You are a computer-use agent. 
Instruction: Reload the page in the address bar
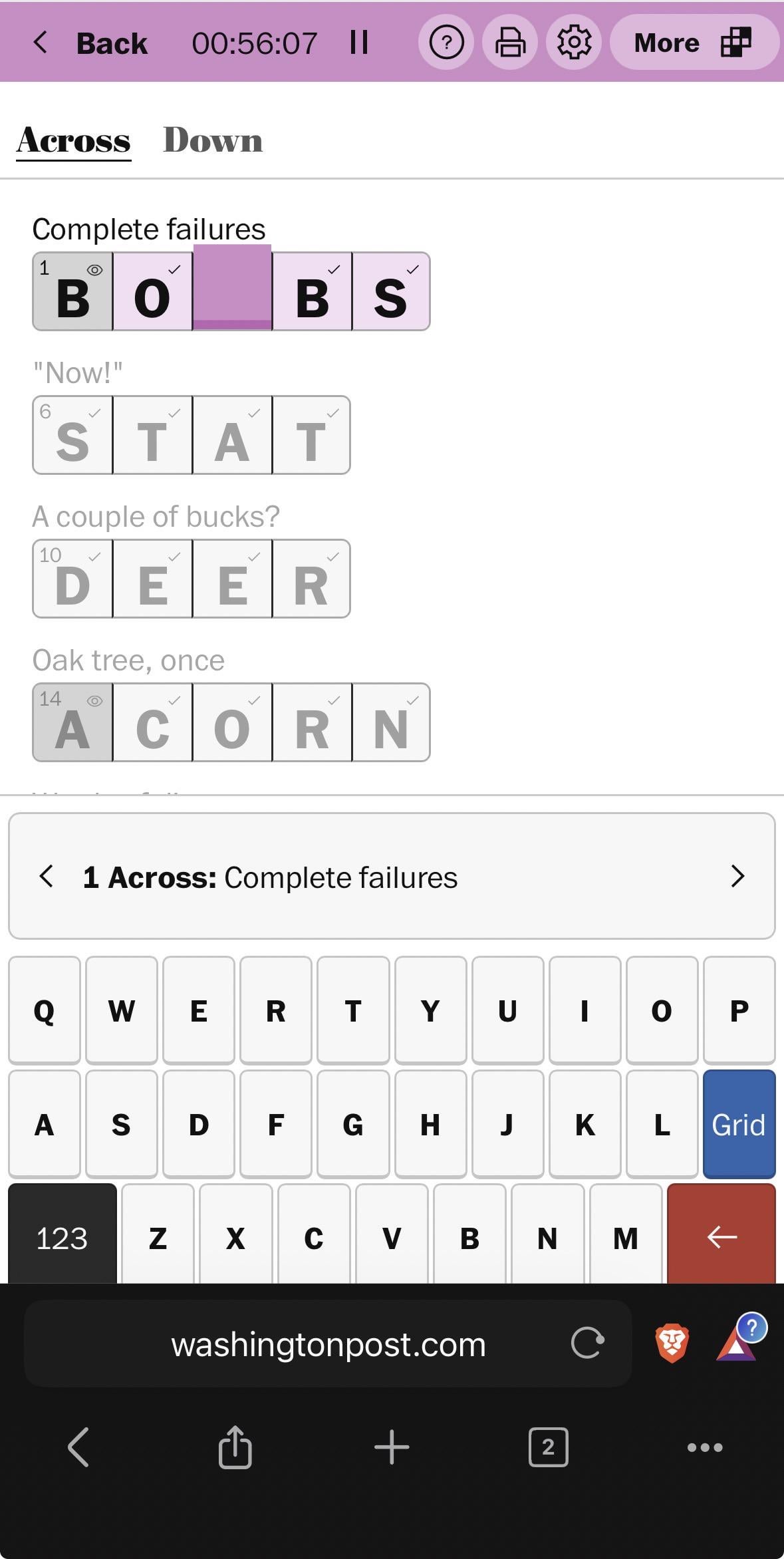(x=587, y=1343)
